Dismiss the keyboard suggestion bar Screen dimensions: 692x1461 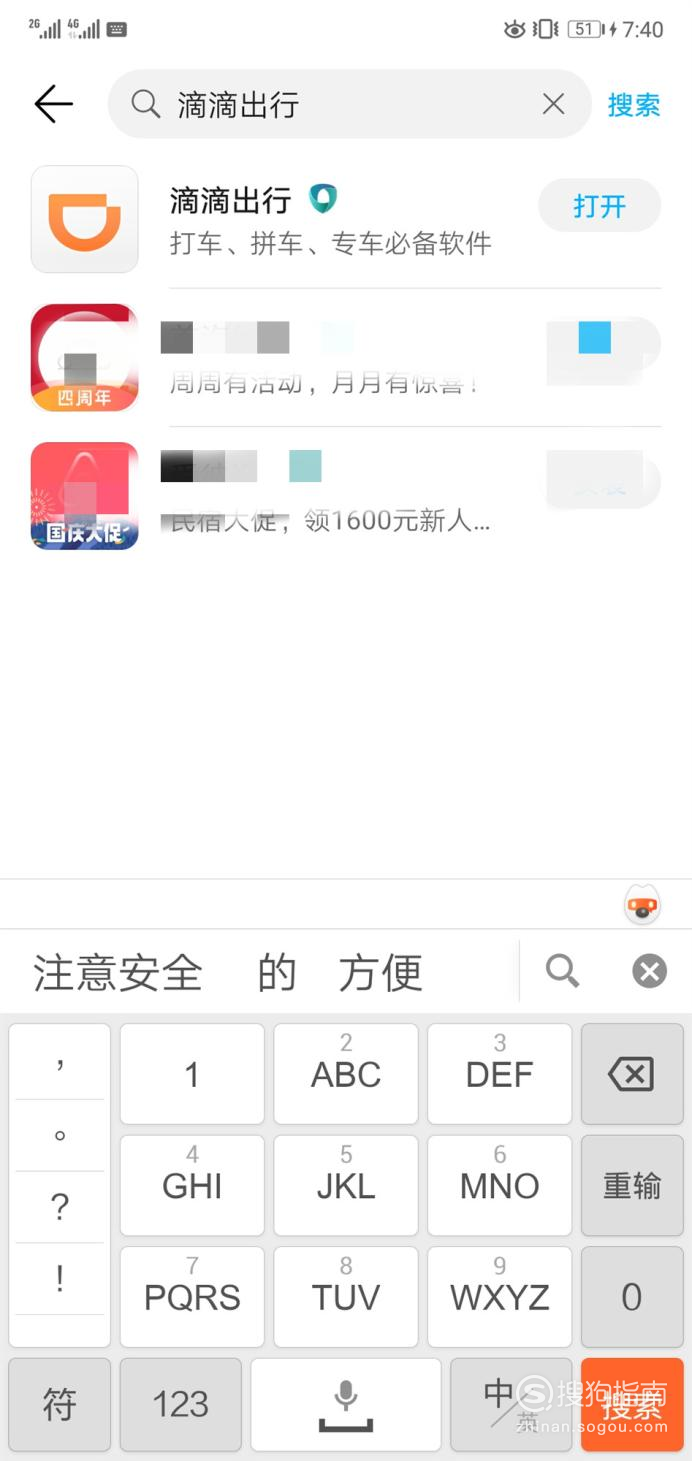[649, 971]
